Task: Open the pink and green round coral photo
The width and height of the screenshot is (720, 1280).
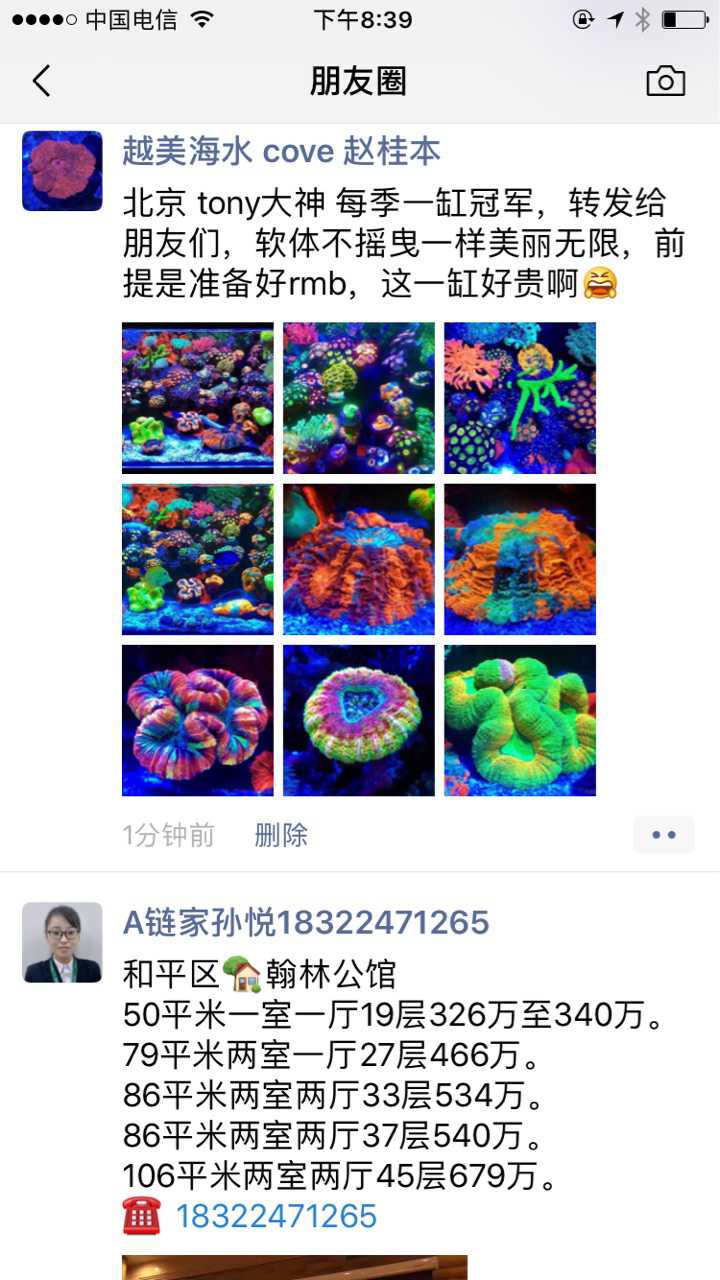Action: click(359, 720)
